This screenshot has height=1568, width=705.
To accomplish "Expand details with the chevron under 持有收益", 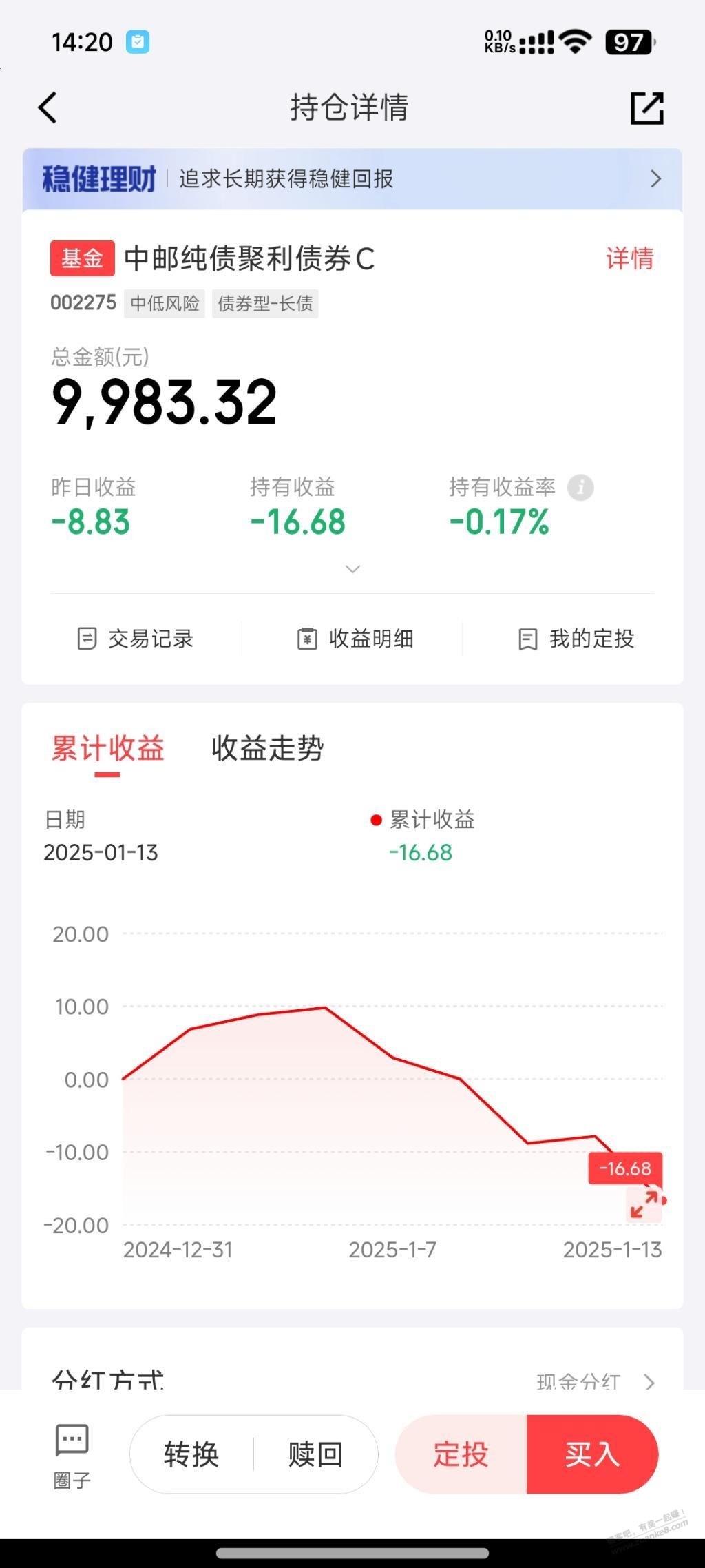I will pyautogui.click(x=352, y=569).
